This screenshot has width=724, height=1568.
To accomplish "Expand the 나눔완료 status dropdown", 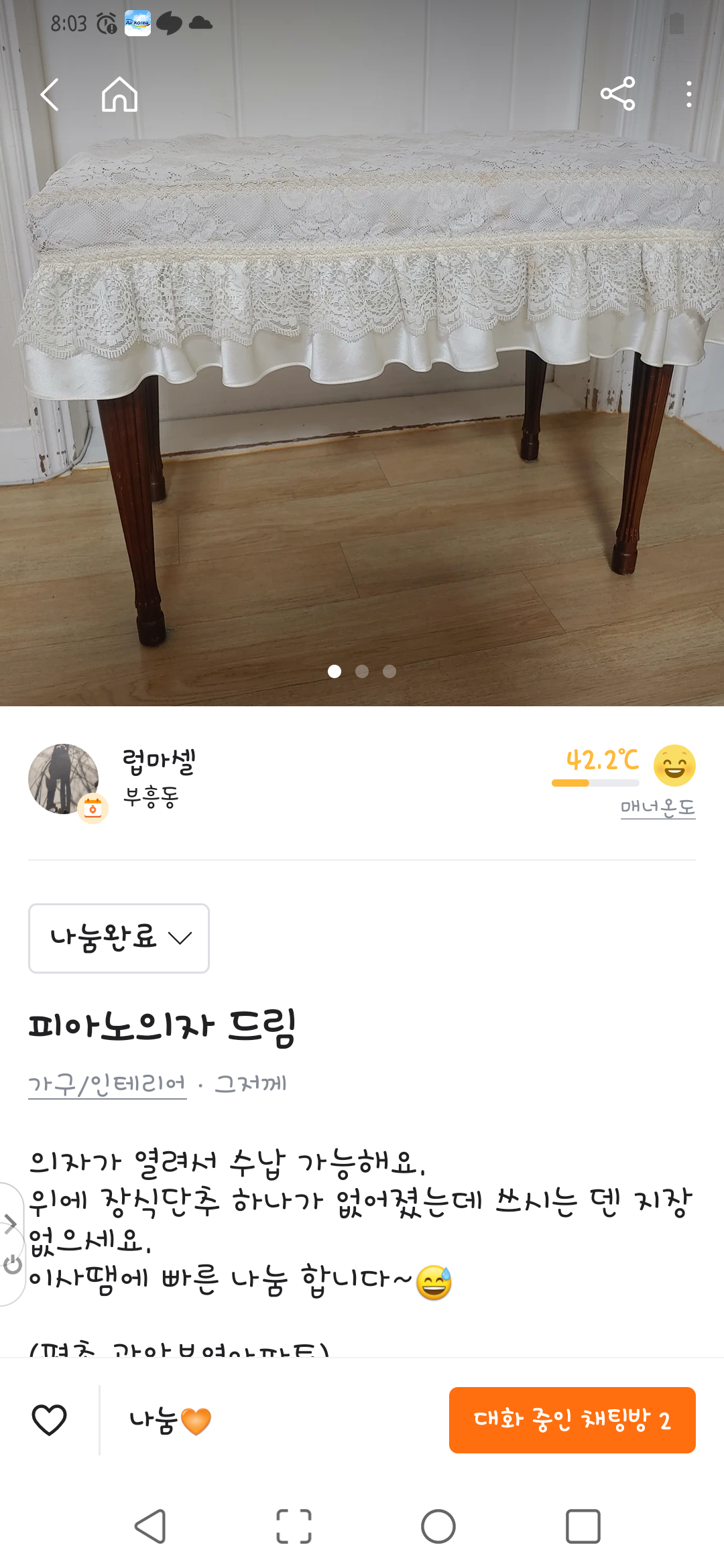I will (119, 937).
